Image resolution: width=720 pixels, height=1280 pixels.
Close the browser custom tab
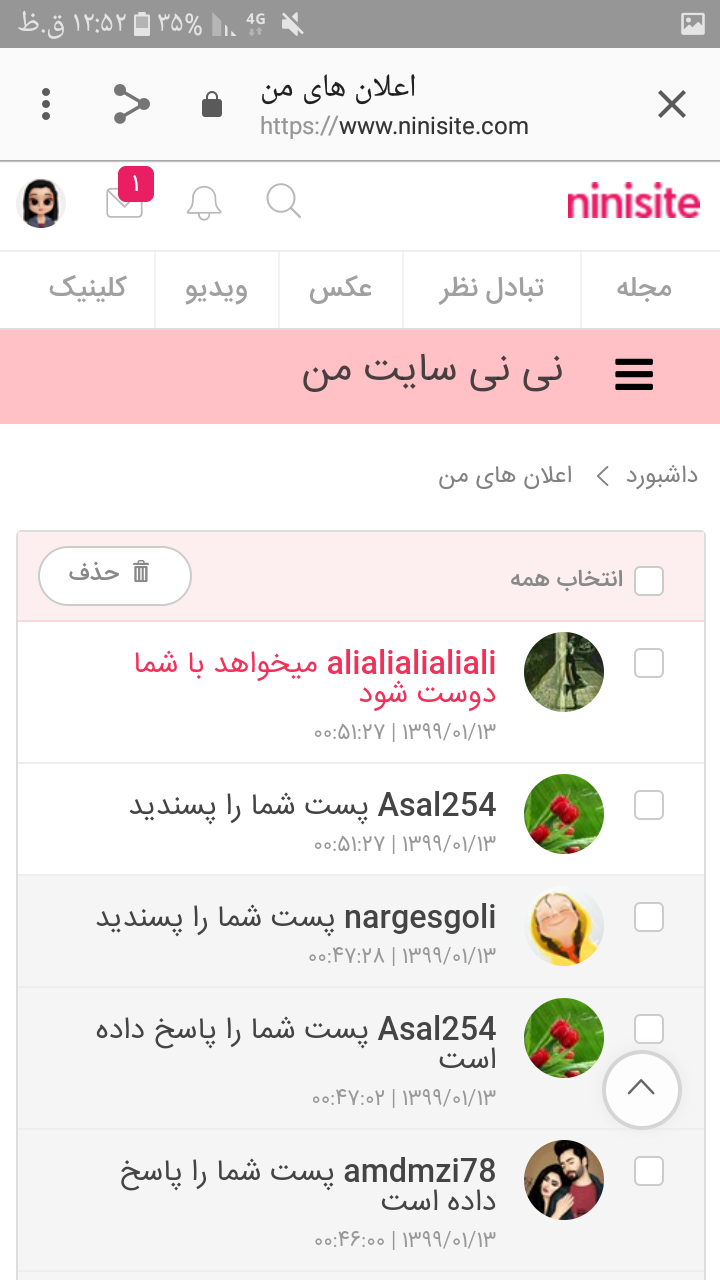click(671, 104)
